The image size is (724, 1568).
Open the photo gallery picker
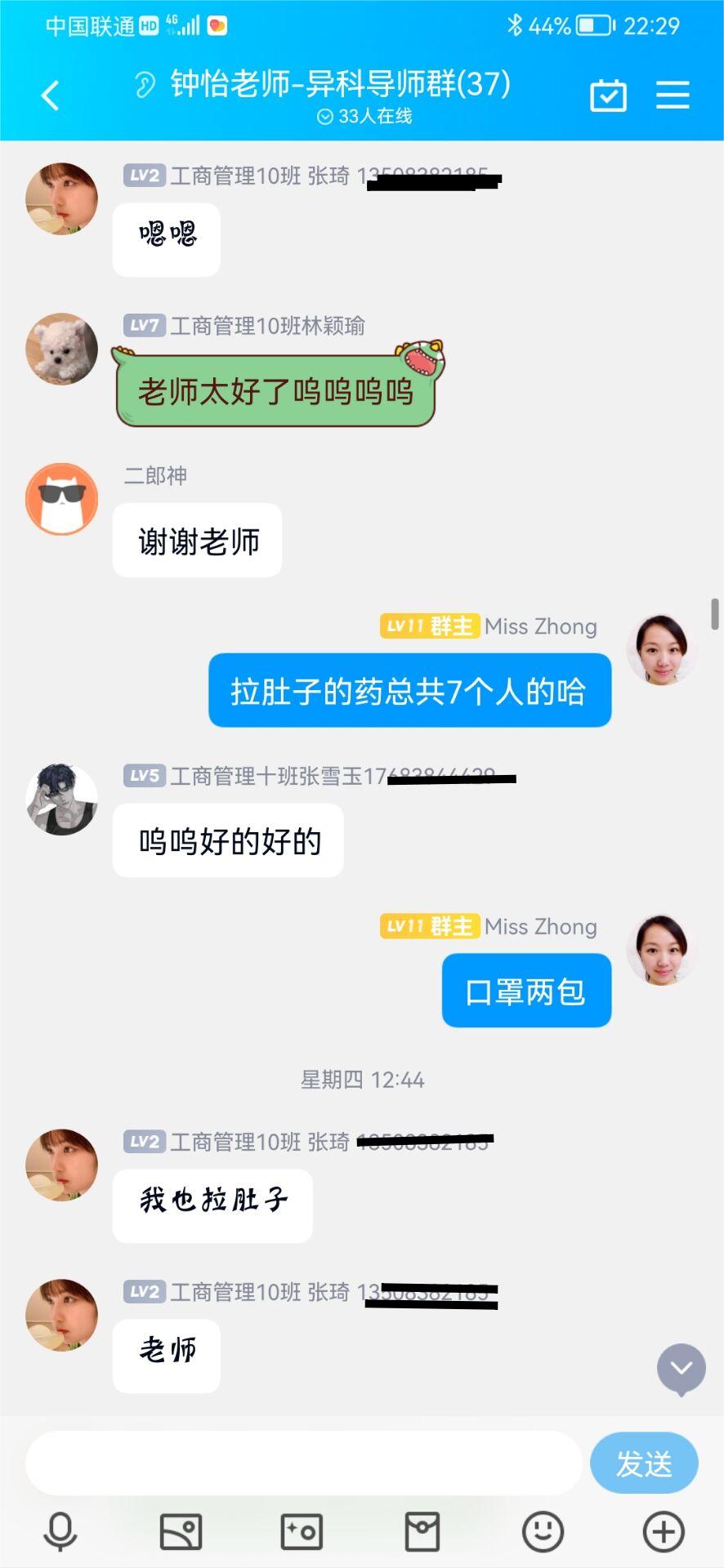pos(181,1531)
